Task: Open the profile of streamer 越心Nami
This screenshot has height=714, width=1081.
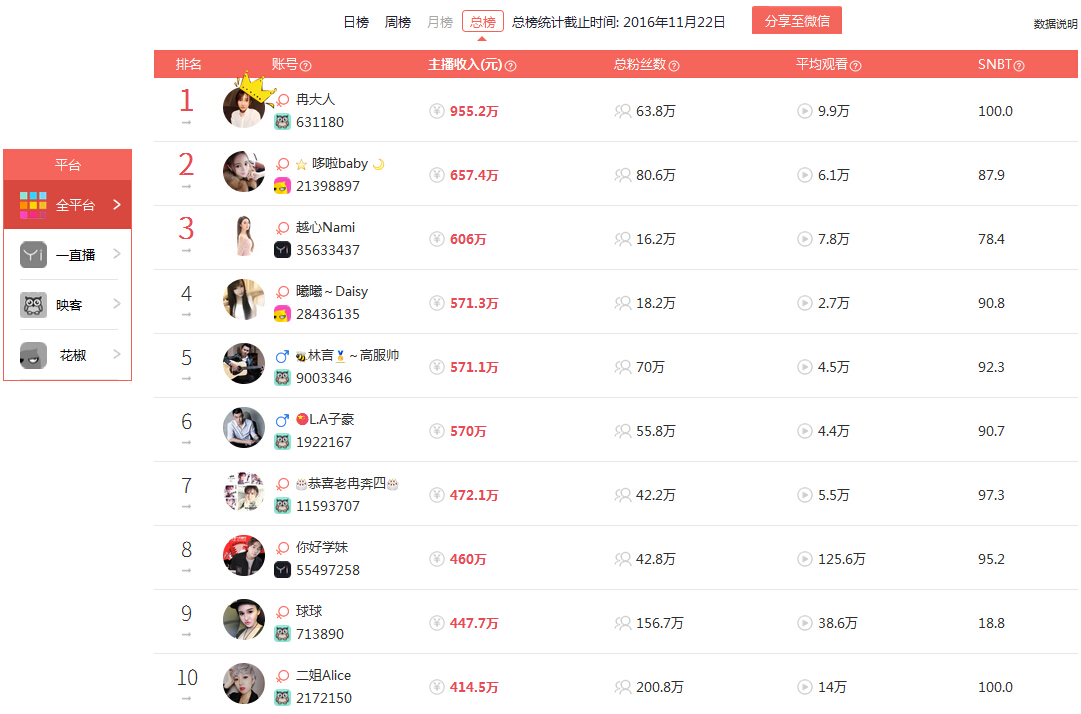Action: pyautogui.click(x=325, y=228)
